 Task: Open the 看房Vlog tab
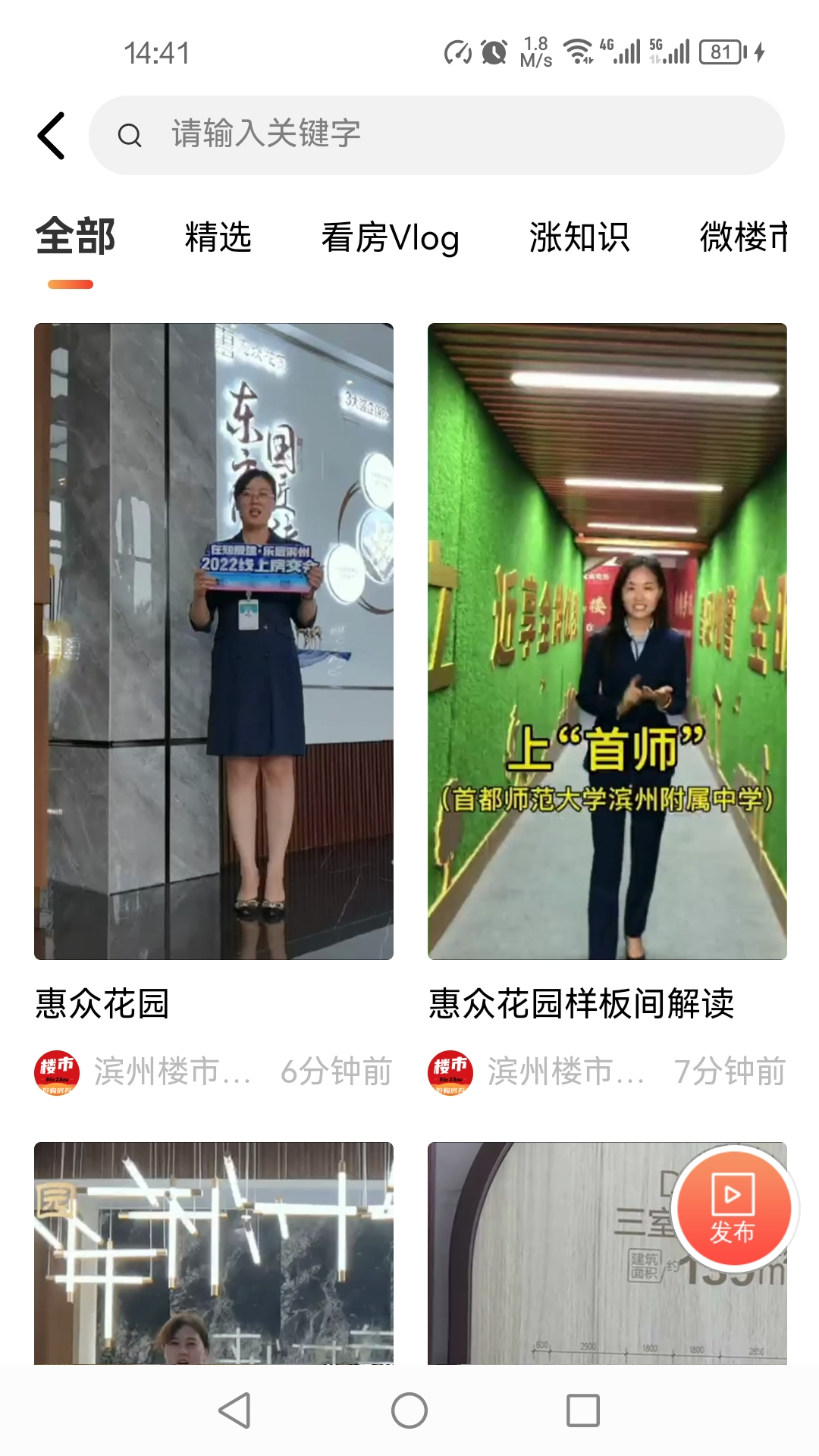click(x=388, y=237)
